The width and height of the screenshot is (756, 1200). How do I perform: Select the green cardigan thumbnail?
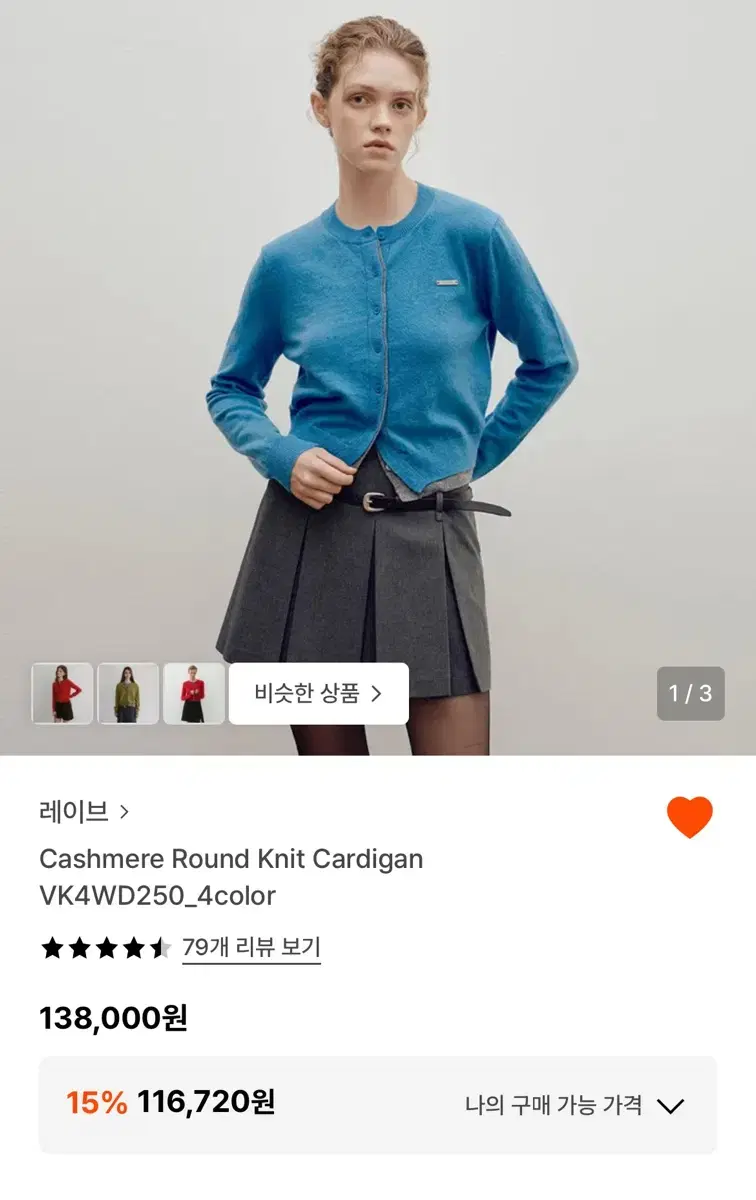tap(128, 693)
